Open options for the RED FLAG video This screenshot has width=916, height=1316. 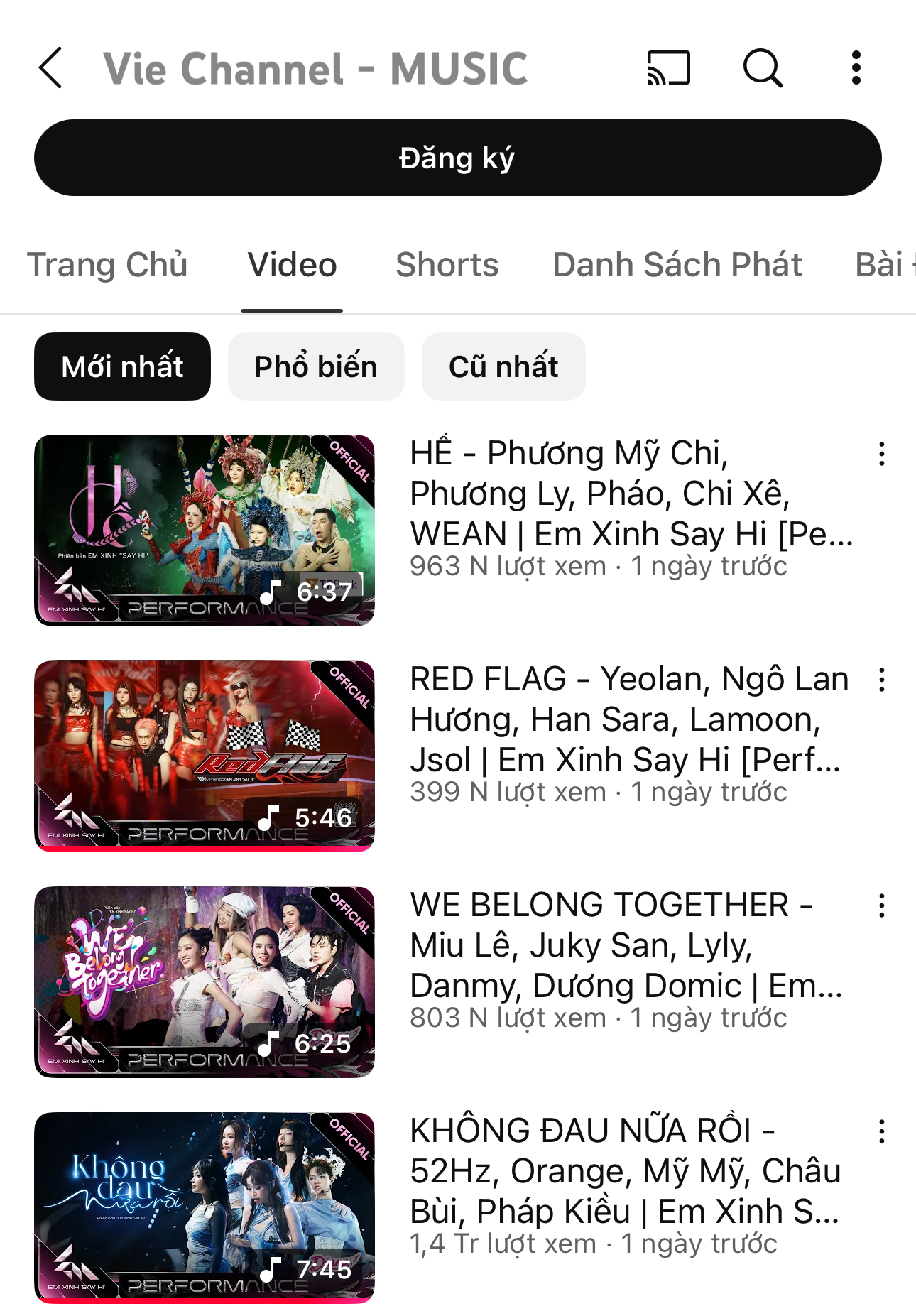pos(882,680)
